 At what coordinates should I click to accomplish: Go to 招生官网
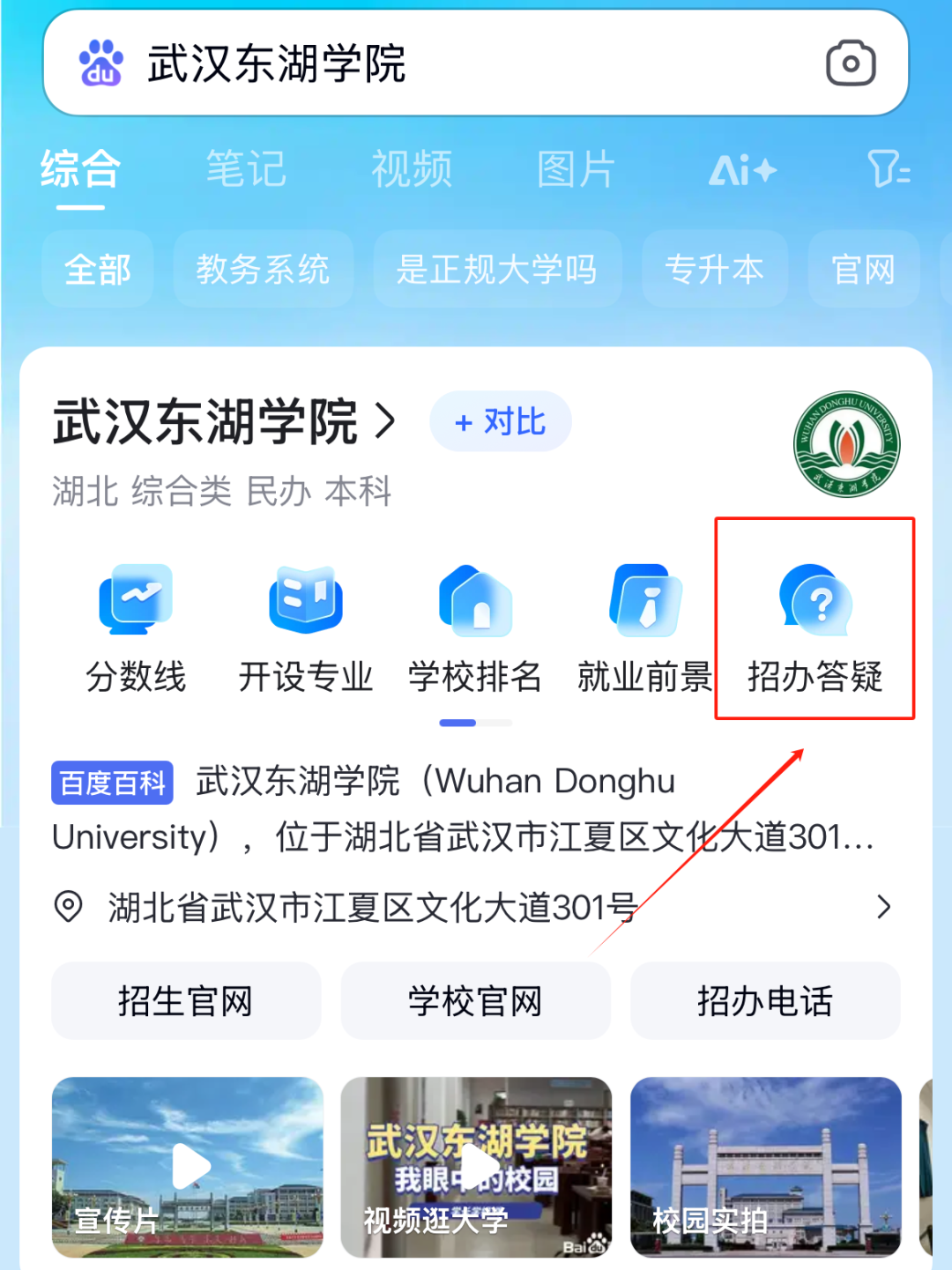(185, 1001)
